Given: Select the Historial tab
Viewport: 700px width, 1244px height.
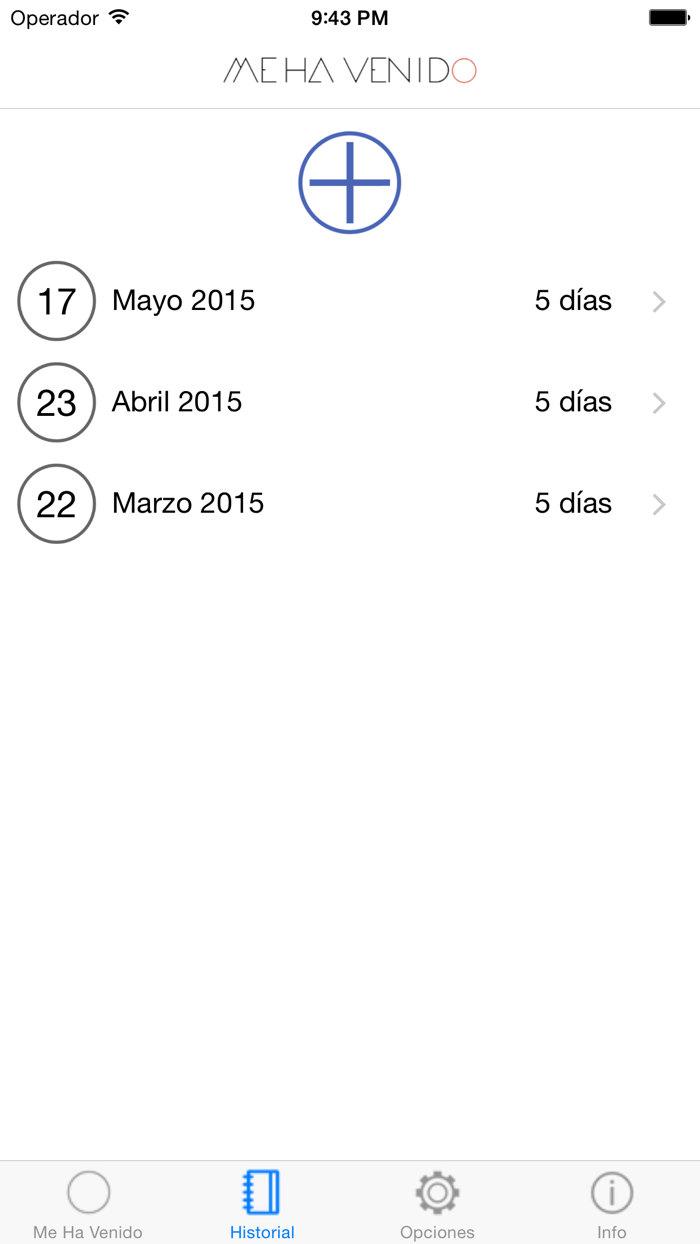Looking at the screenshot, I should 262,1204.
